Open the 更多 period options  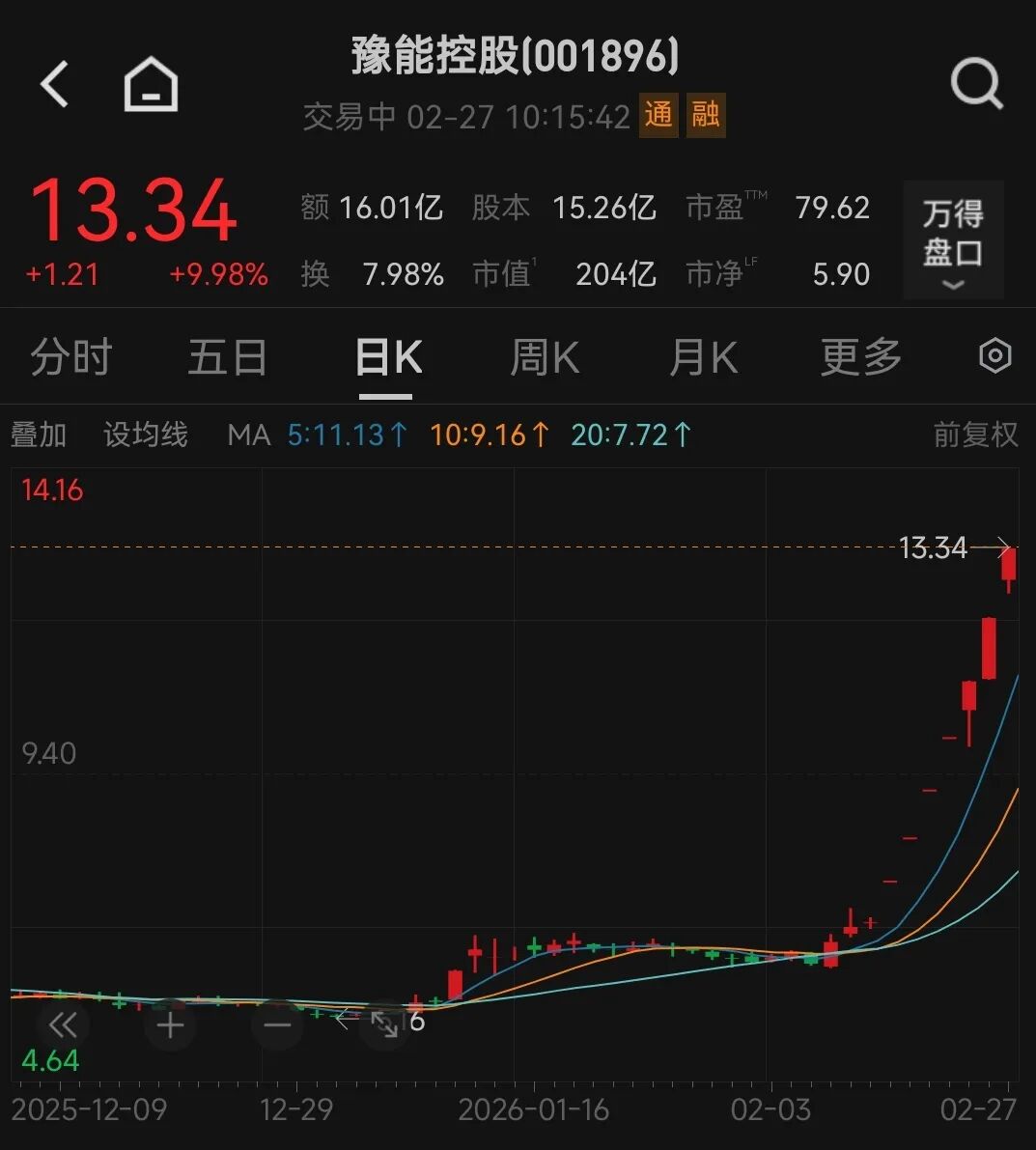pos(860,357)
